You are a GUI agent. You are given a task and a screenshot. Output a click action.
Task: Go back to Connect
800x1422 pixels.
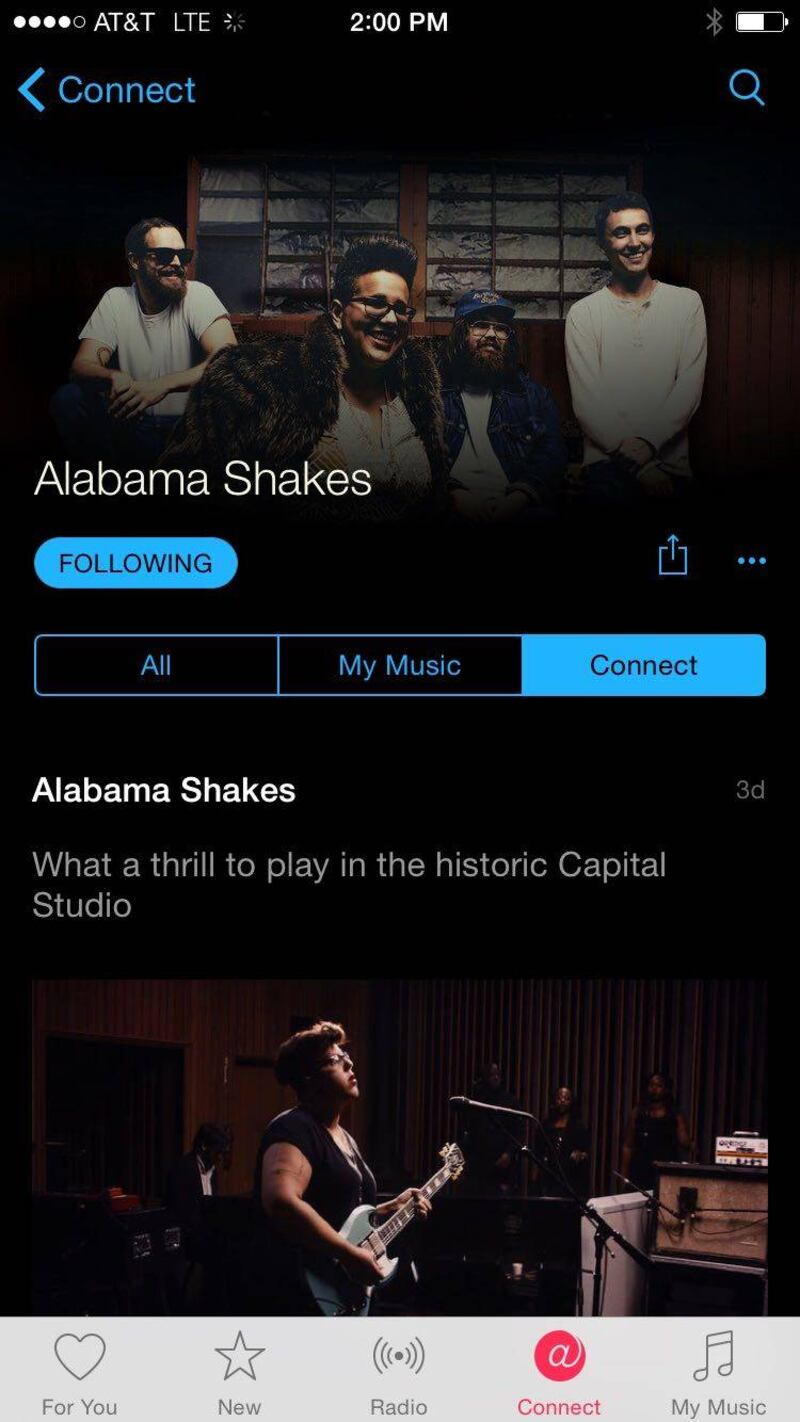pos(106,90)
